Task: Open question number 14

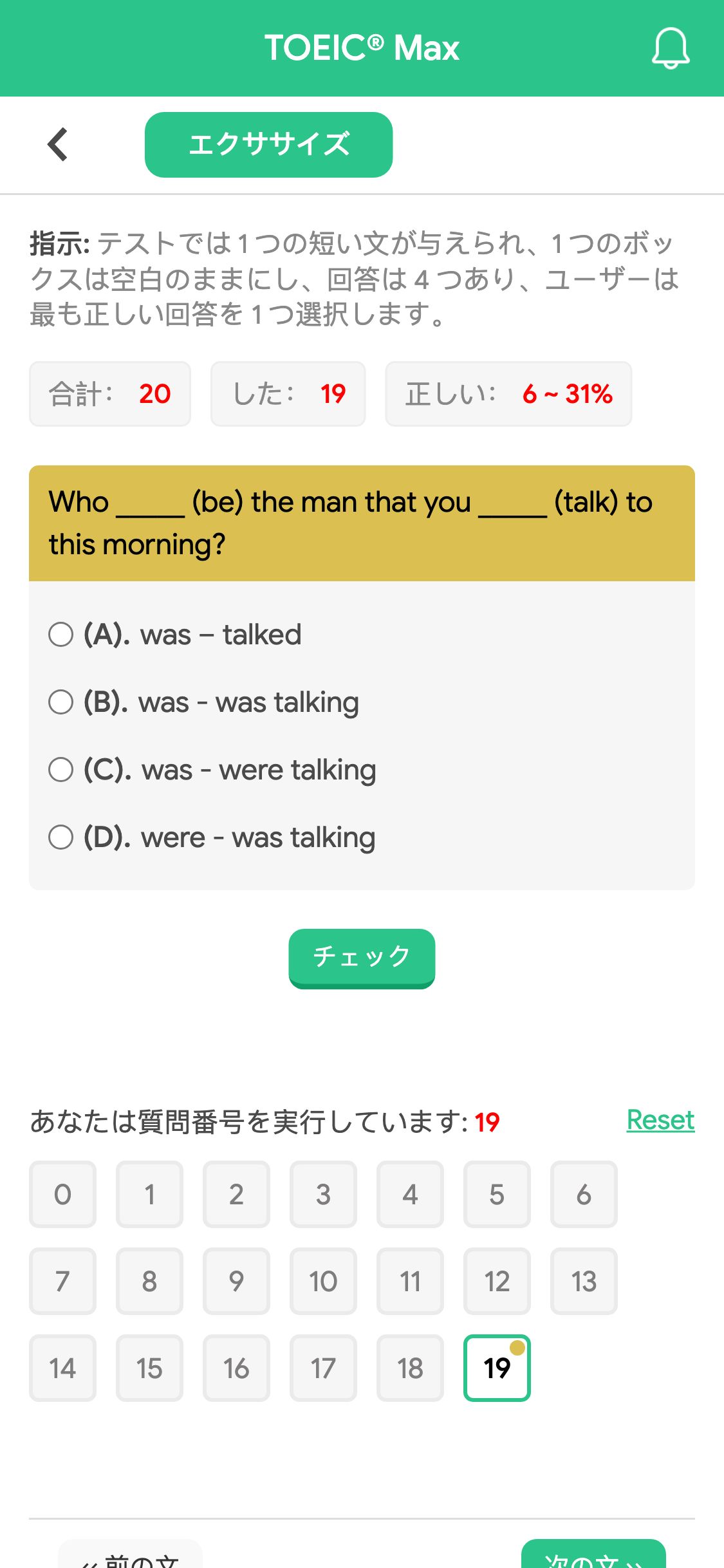Action: (x=62, y=1368)
